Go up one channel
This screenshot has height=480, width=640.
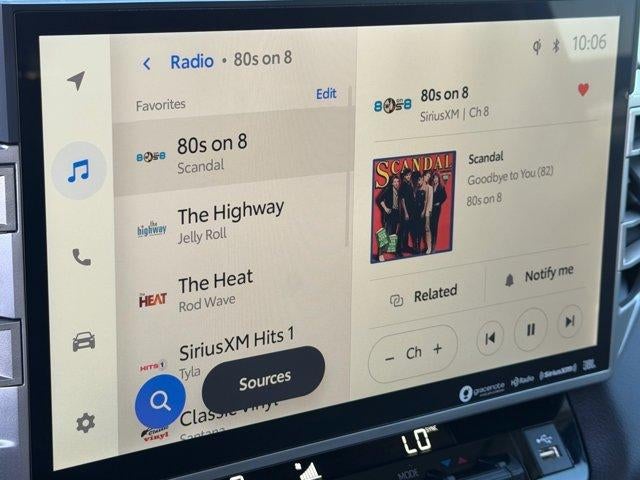(x=437, y=350)
